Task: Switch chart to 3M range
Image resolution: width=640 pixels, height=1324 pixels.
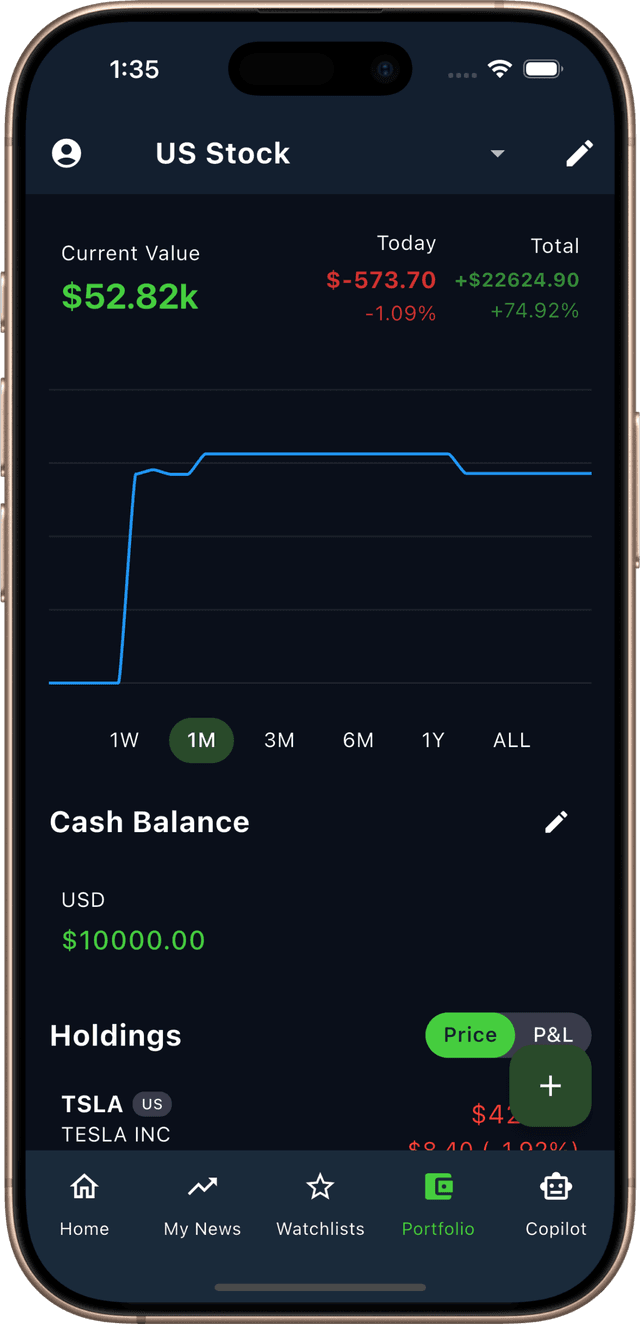Action: [279, 741]
